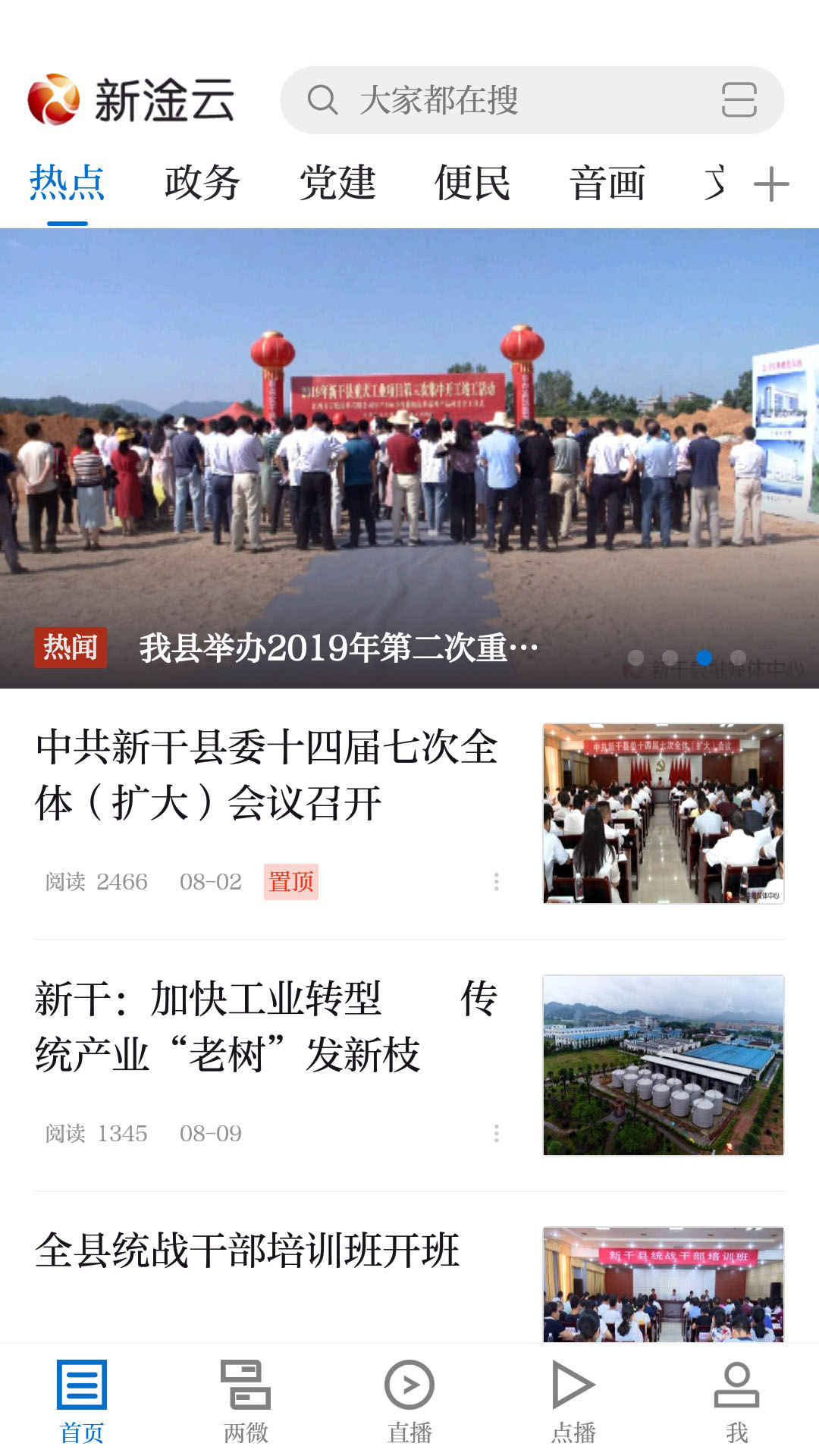819x1456 pixels.
Task: Switch to the 政务 tab
Action: (x=201, y=183)
